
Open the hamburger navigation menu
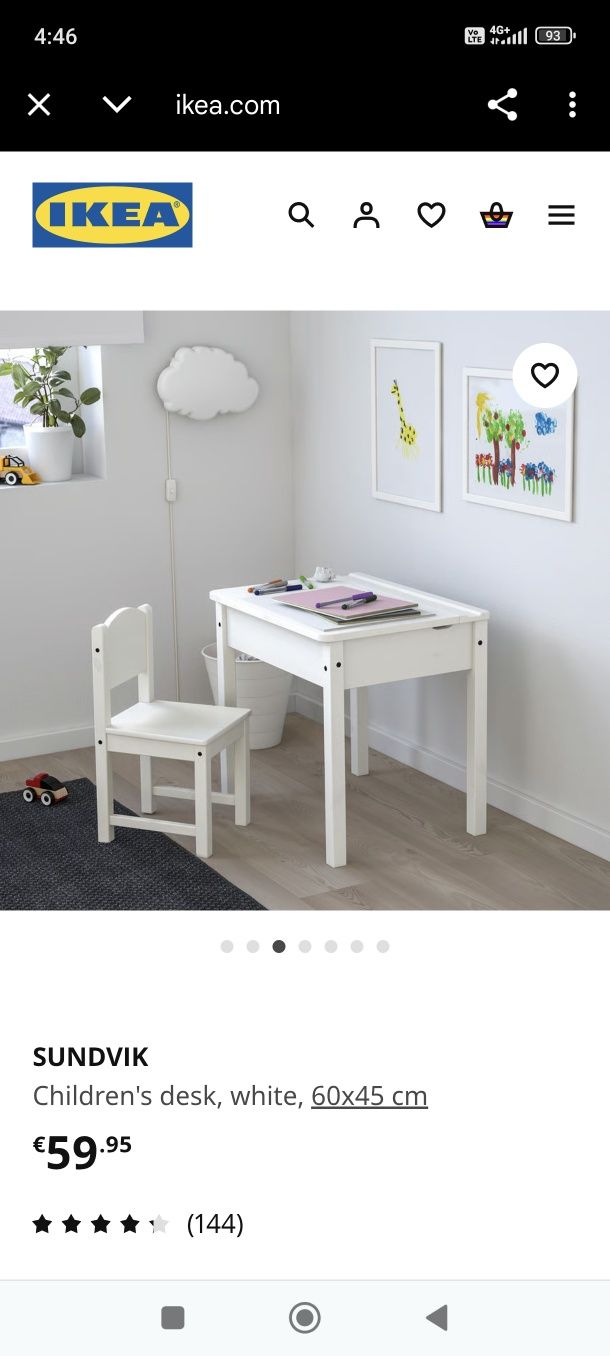pos(561,215)
